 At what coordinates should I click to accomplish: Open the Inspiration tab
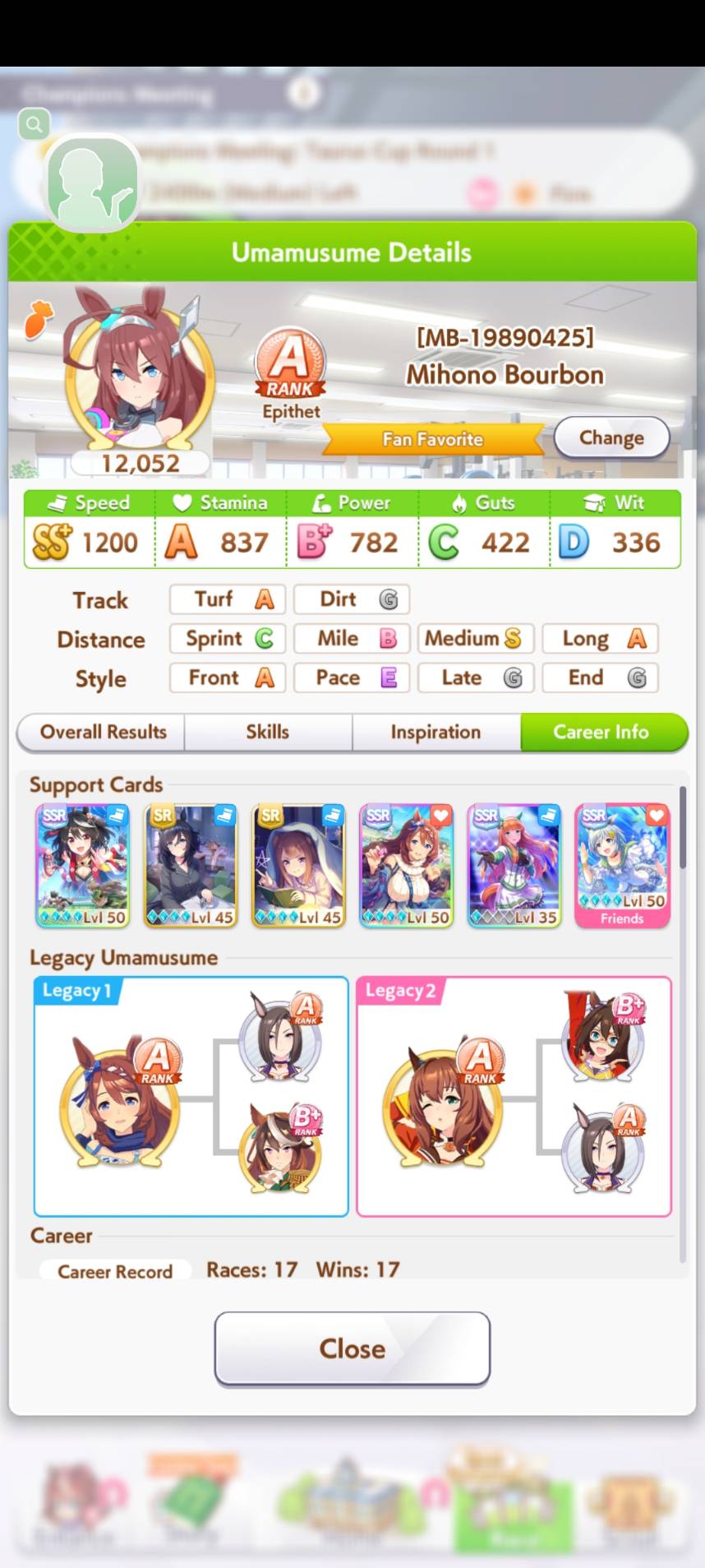coord(435,732)
